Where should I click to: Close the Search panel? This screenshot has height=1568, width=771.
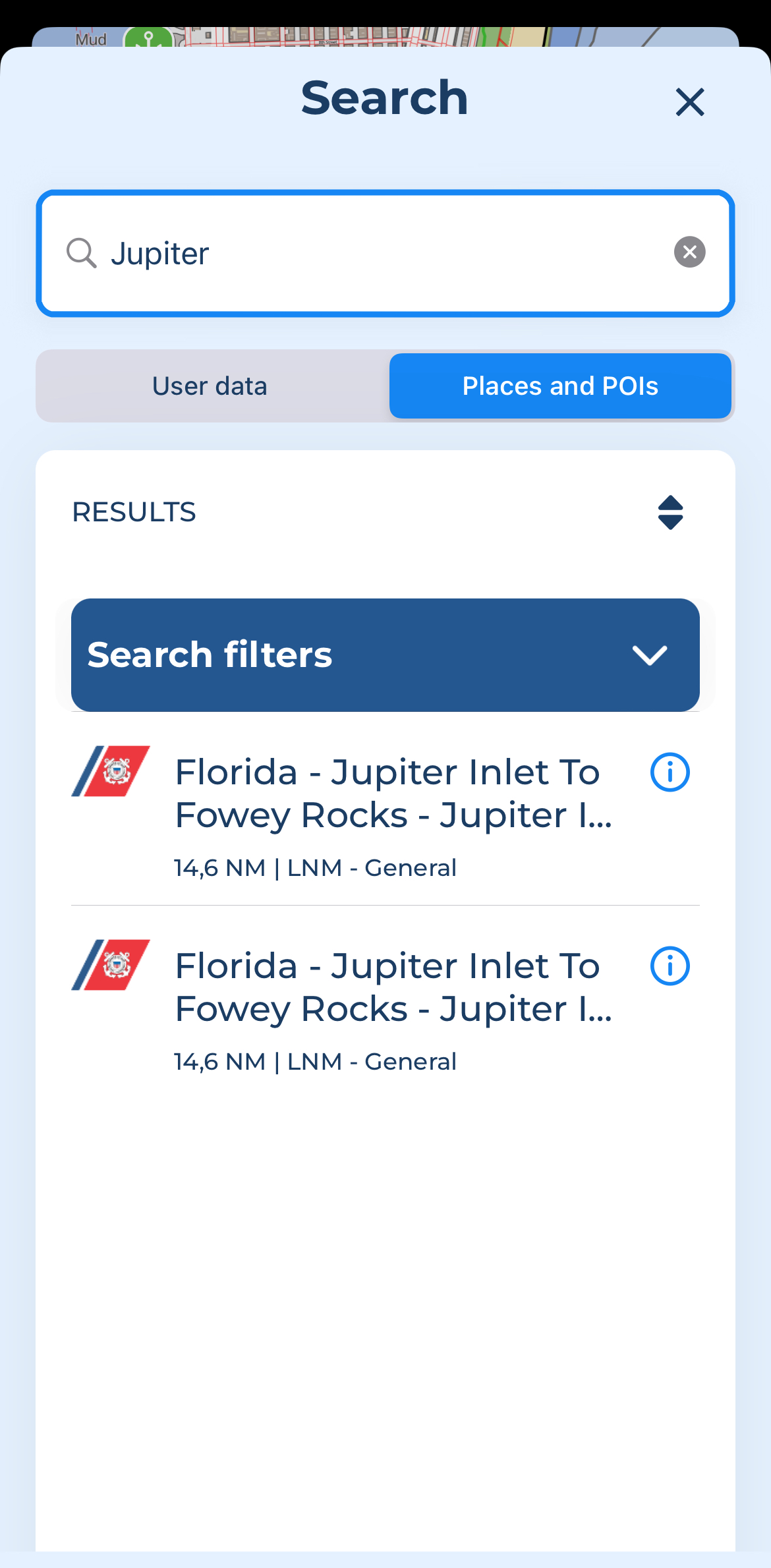click(x=690, y=102)
